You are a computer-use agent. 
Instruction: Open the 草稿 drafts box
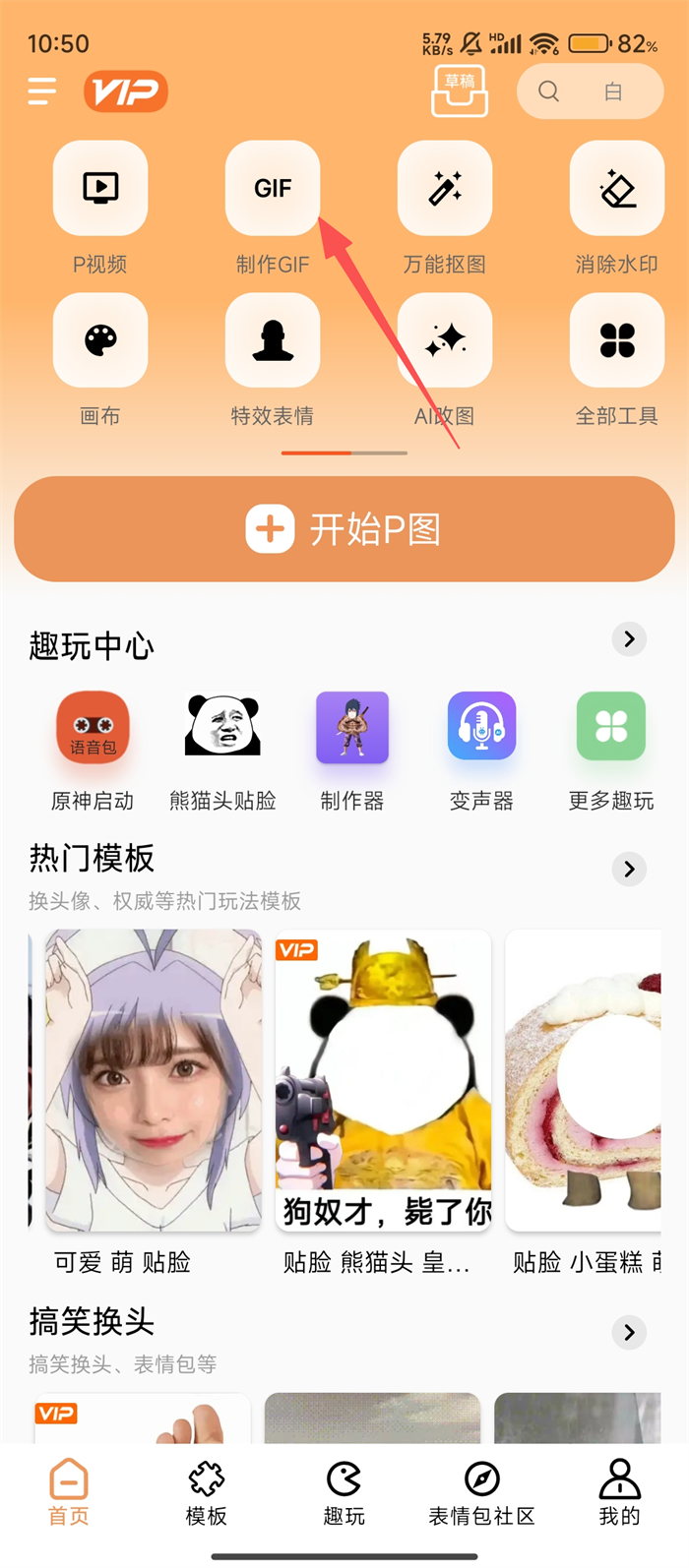460,91
